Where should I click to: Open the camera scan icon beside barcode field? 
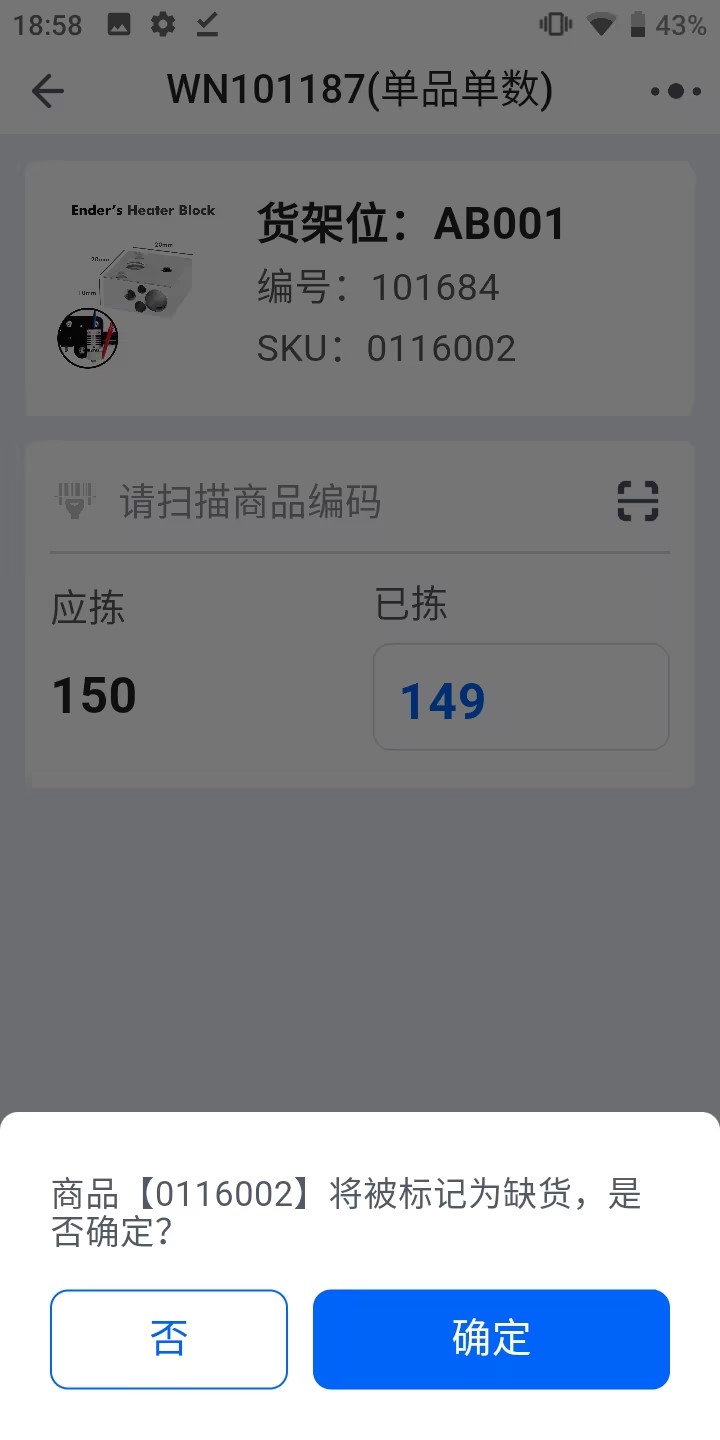(x=638, y=501)
